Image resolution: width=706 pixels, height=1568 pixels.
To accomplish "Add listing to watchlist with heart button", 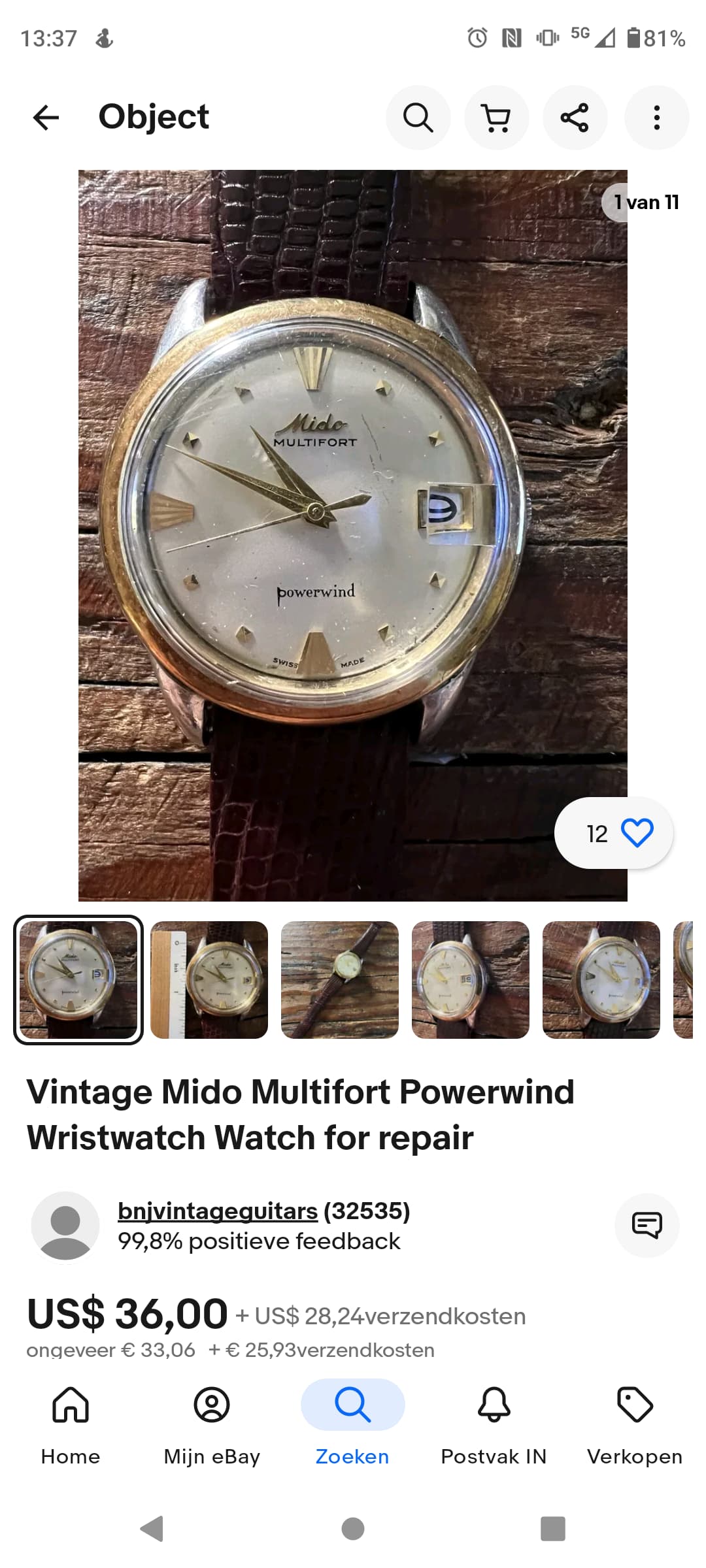I will [614, 833].
